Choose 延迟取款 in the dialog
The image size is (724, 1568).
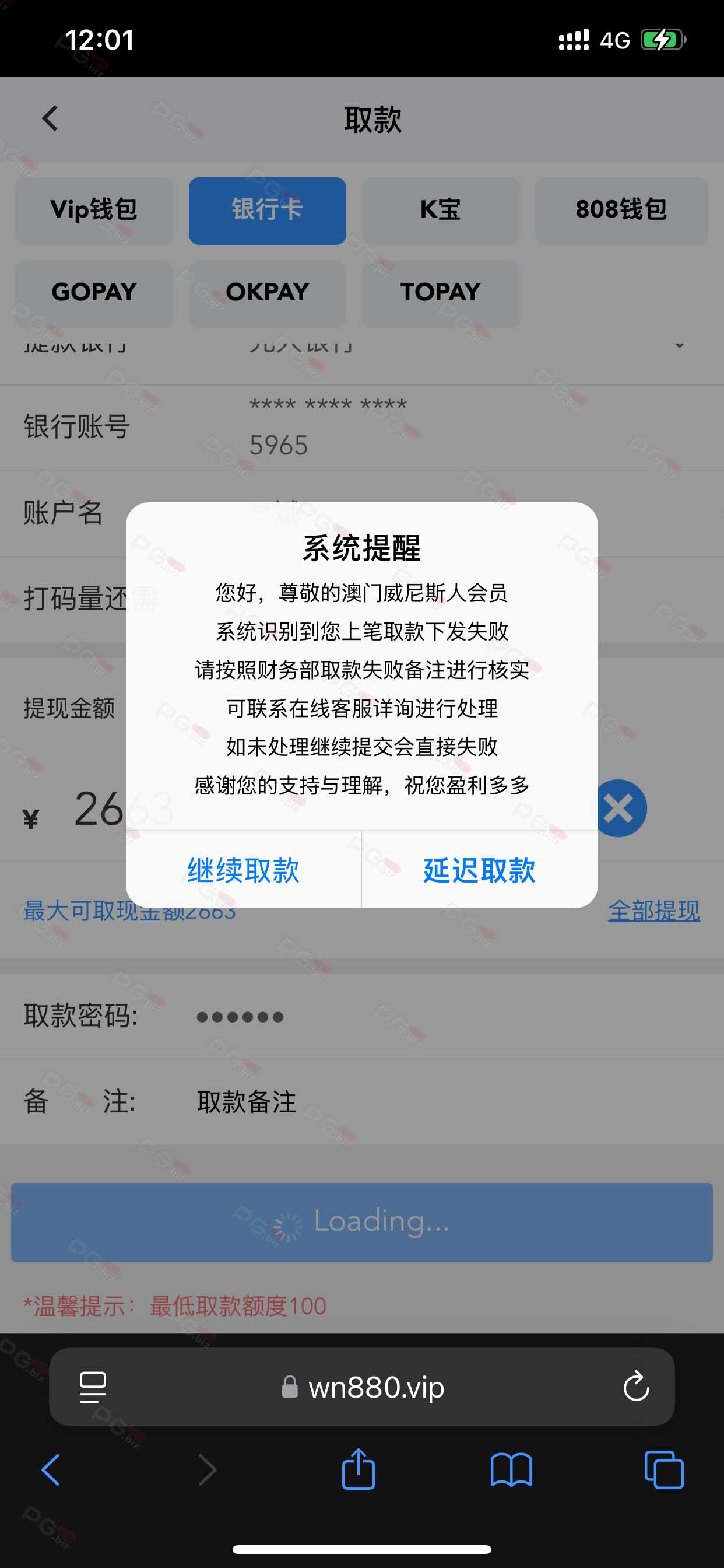(479, 870)
